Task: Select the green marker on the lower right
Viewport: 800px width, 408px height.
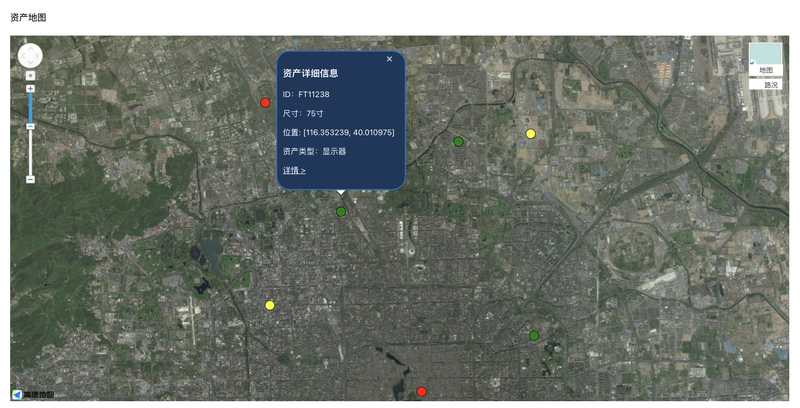Action: [x=534, y=336]
